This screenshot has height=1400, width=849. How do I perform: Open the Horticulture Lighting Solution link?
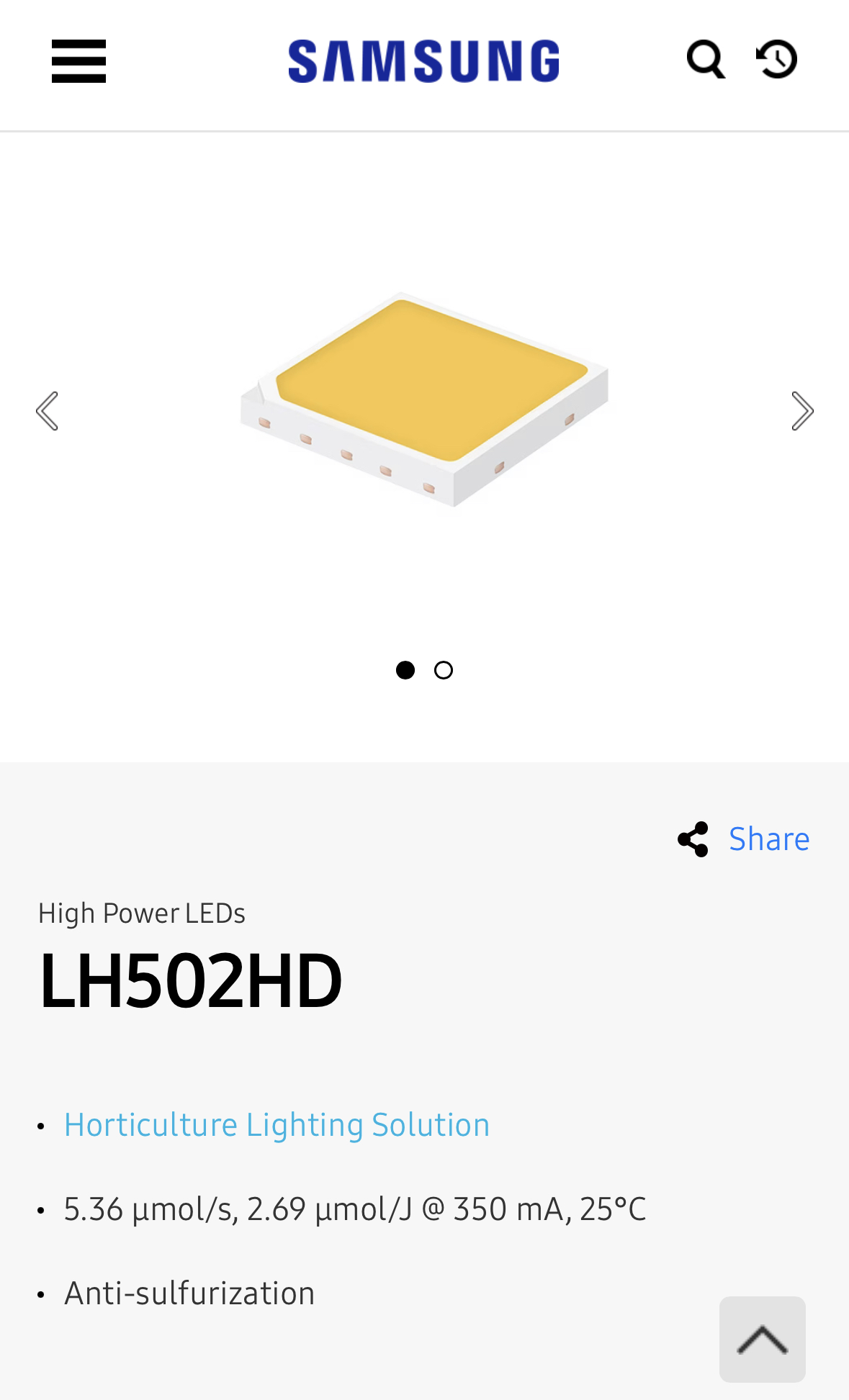(x=277, y=1125)
